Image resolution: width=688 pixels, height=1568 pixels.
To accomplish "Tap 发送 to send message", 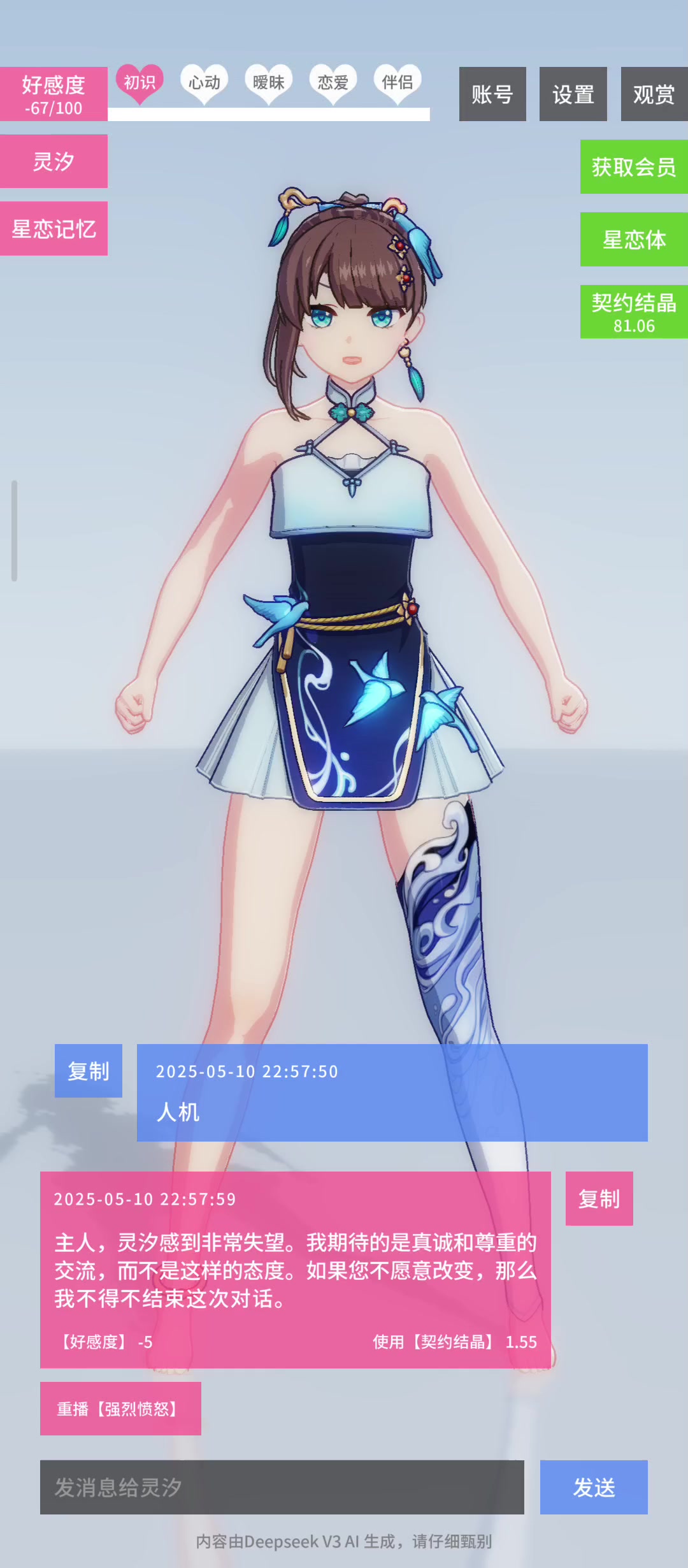I will click(x=594, y=1487).
